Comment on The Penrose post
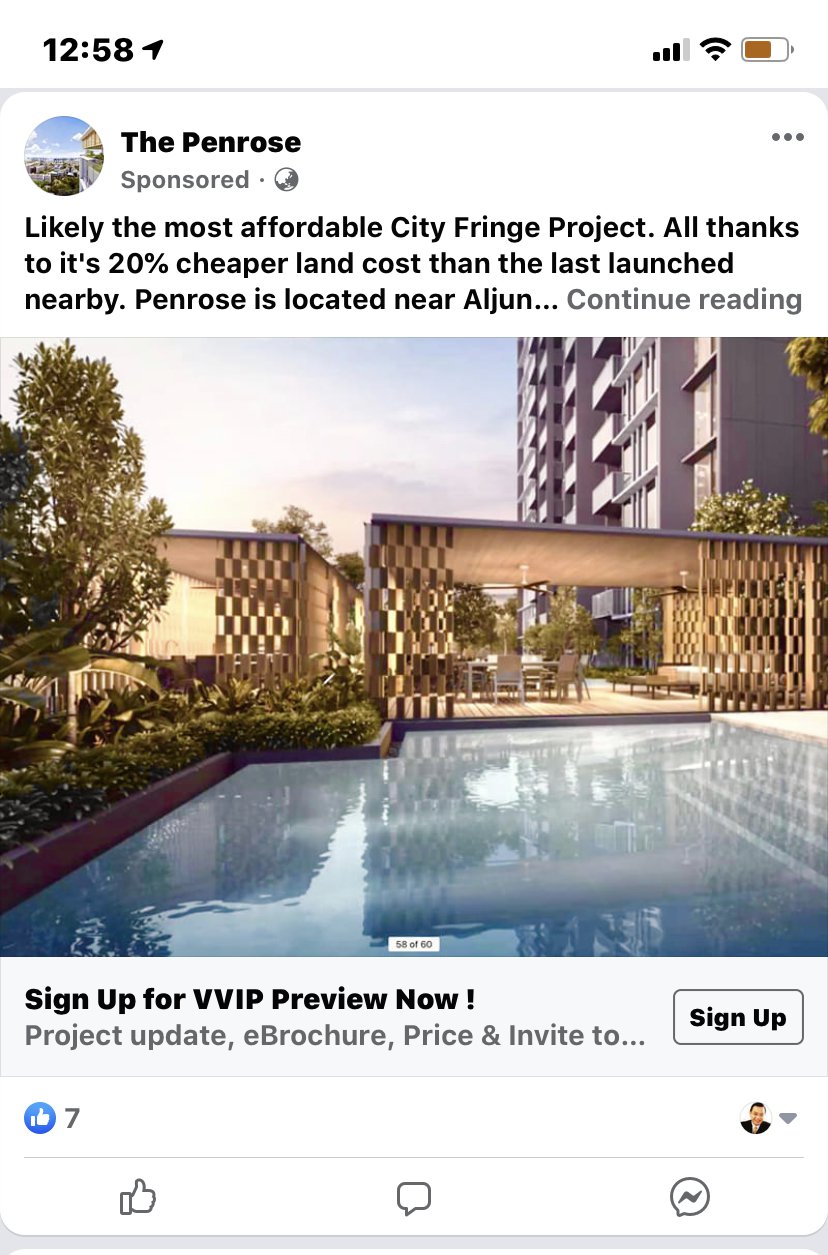This screenshot has width=828, height=1255. pyautogui.click(x=413, y=1197)
